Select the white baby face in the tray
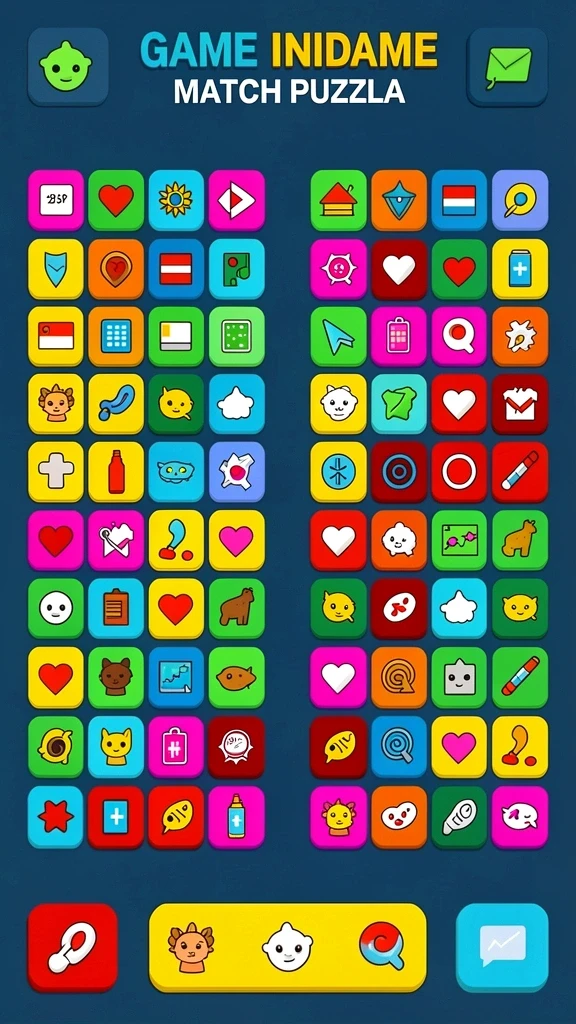 click(x=287, y=947)
